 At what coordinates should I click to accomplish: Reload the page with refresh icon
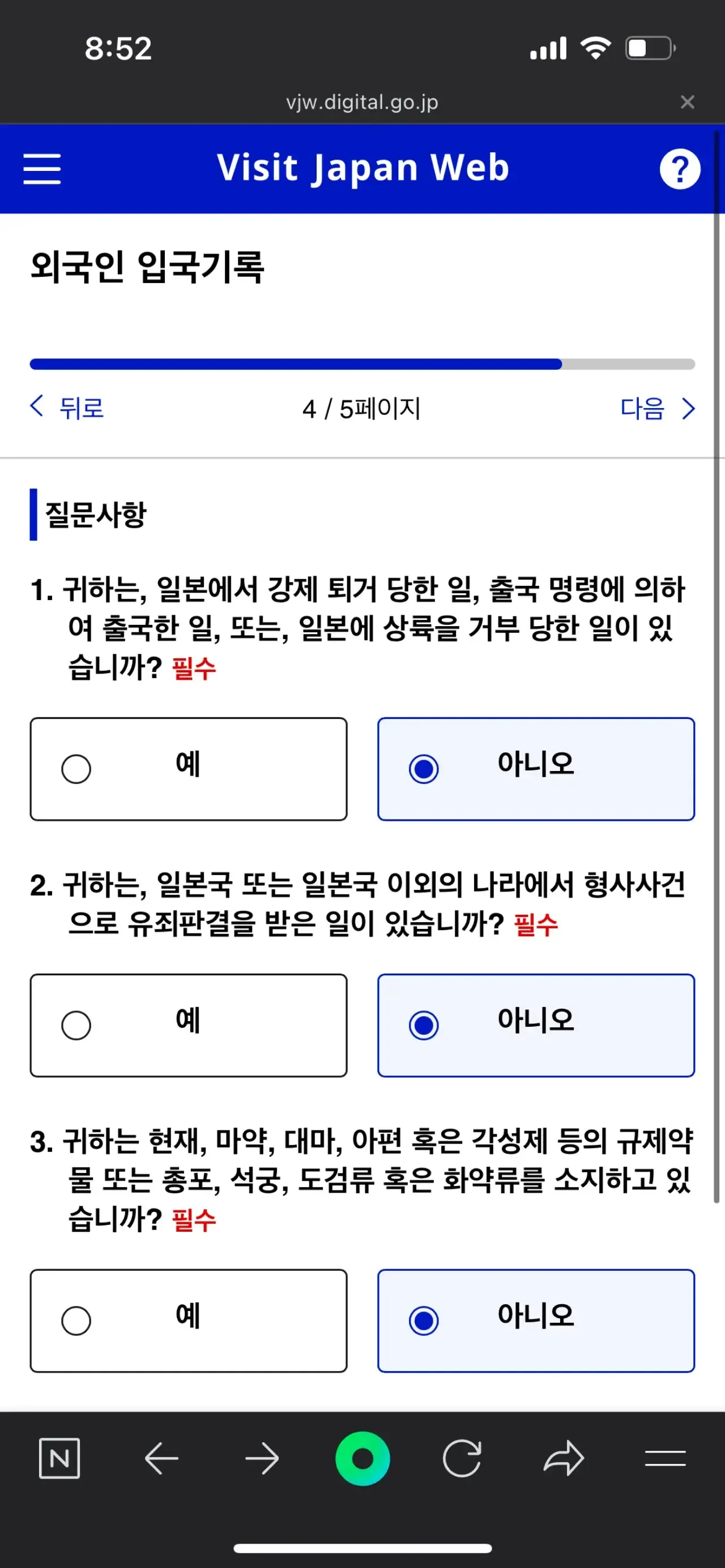tap(462, 1458)
